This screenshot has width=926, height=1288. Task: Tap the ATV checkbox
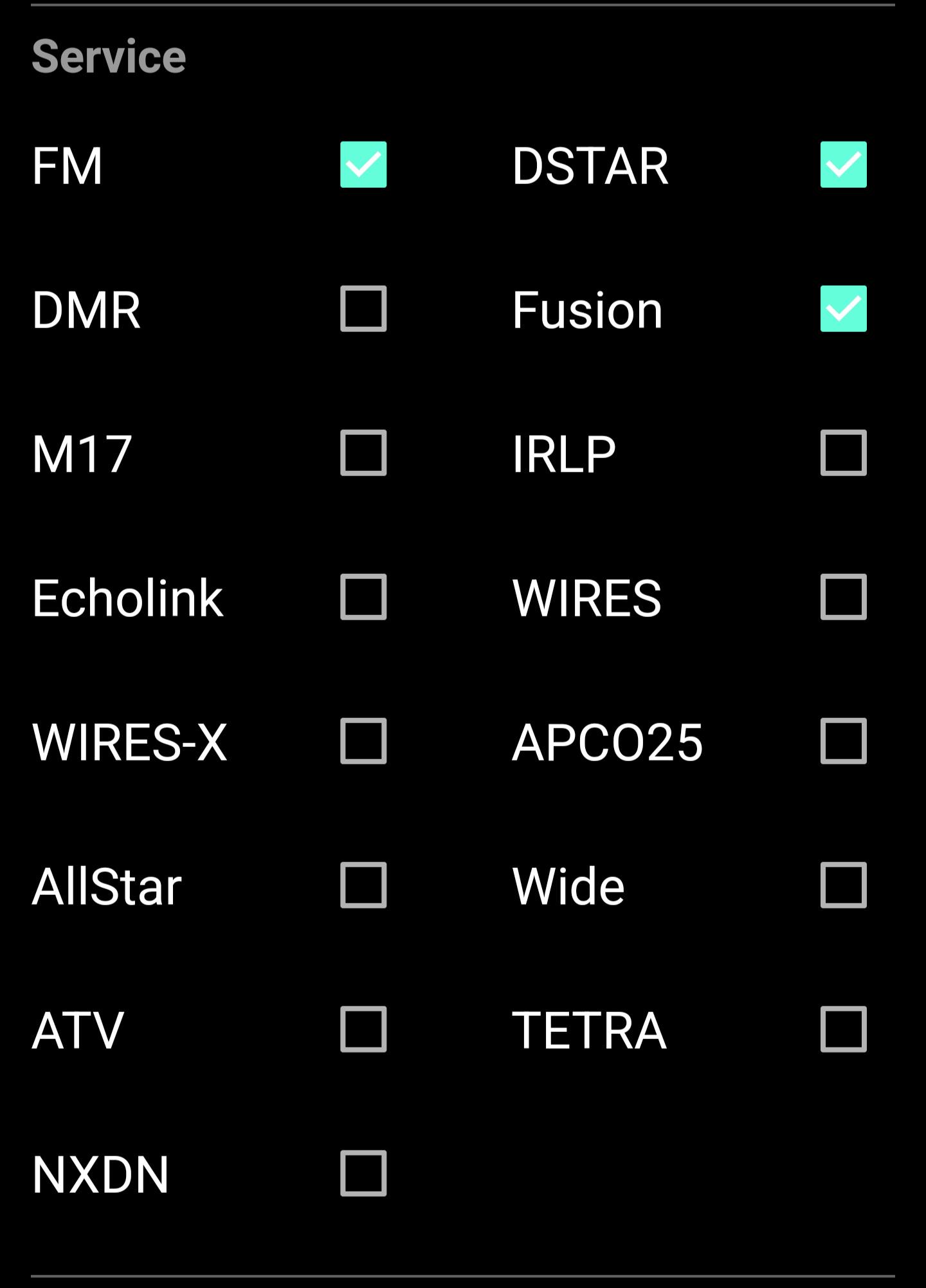[x=363, y=1029]
